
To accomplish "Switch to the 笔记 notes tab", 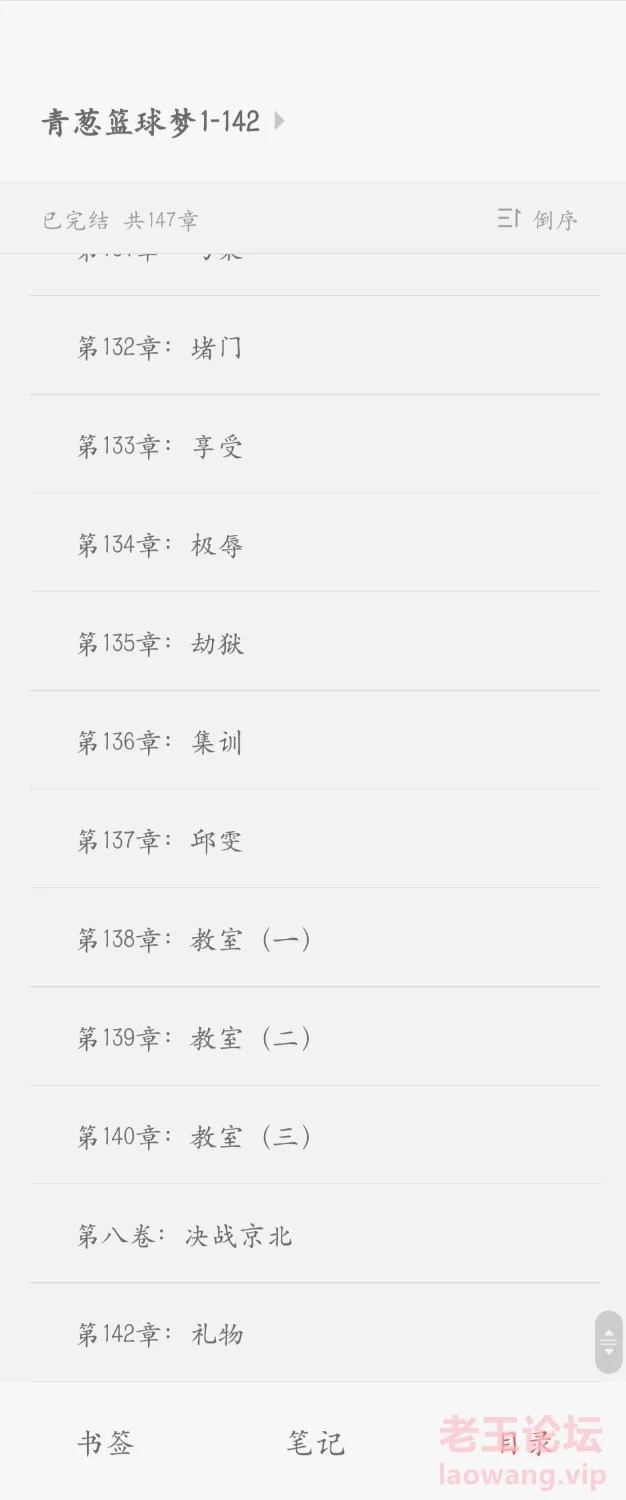I will (x=315, y=1443).
